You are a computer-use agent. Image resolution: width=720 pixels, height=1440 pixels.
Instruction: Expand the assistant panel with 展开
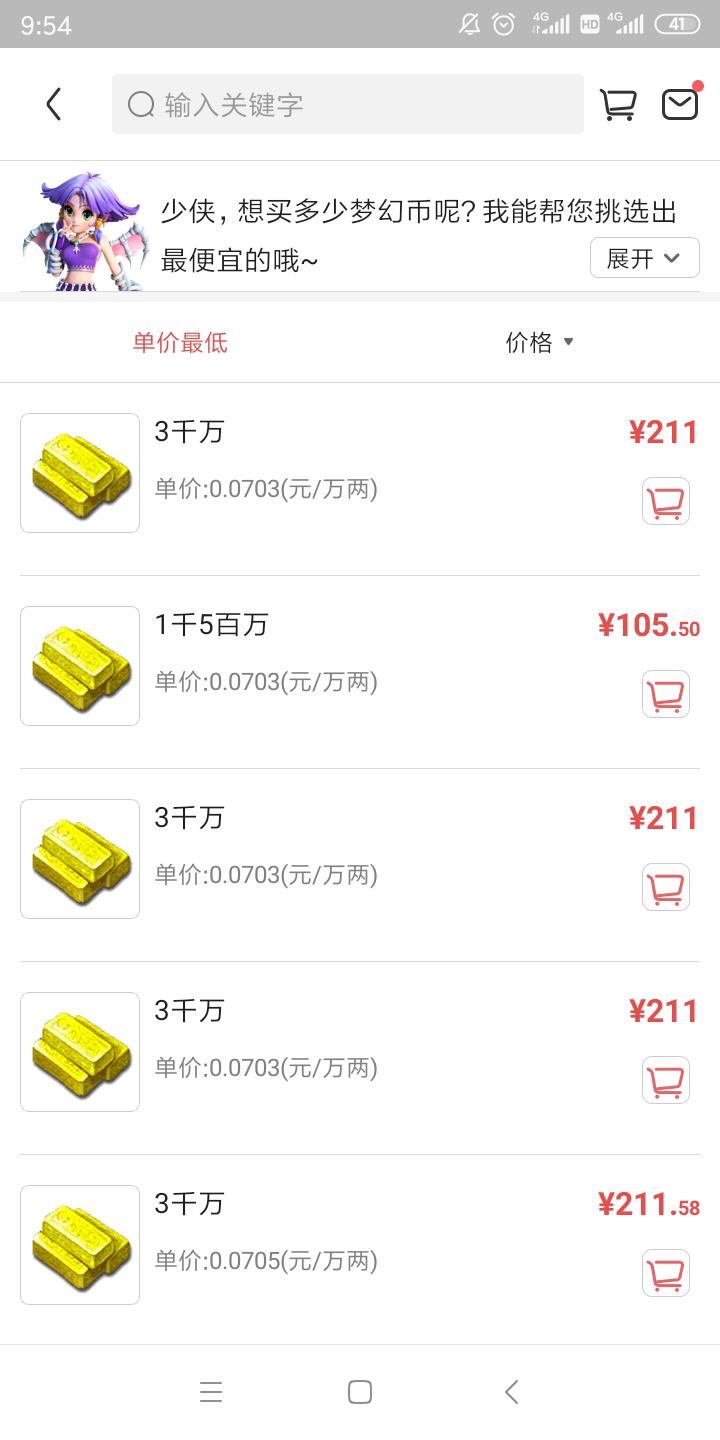point(644,258)
